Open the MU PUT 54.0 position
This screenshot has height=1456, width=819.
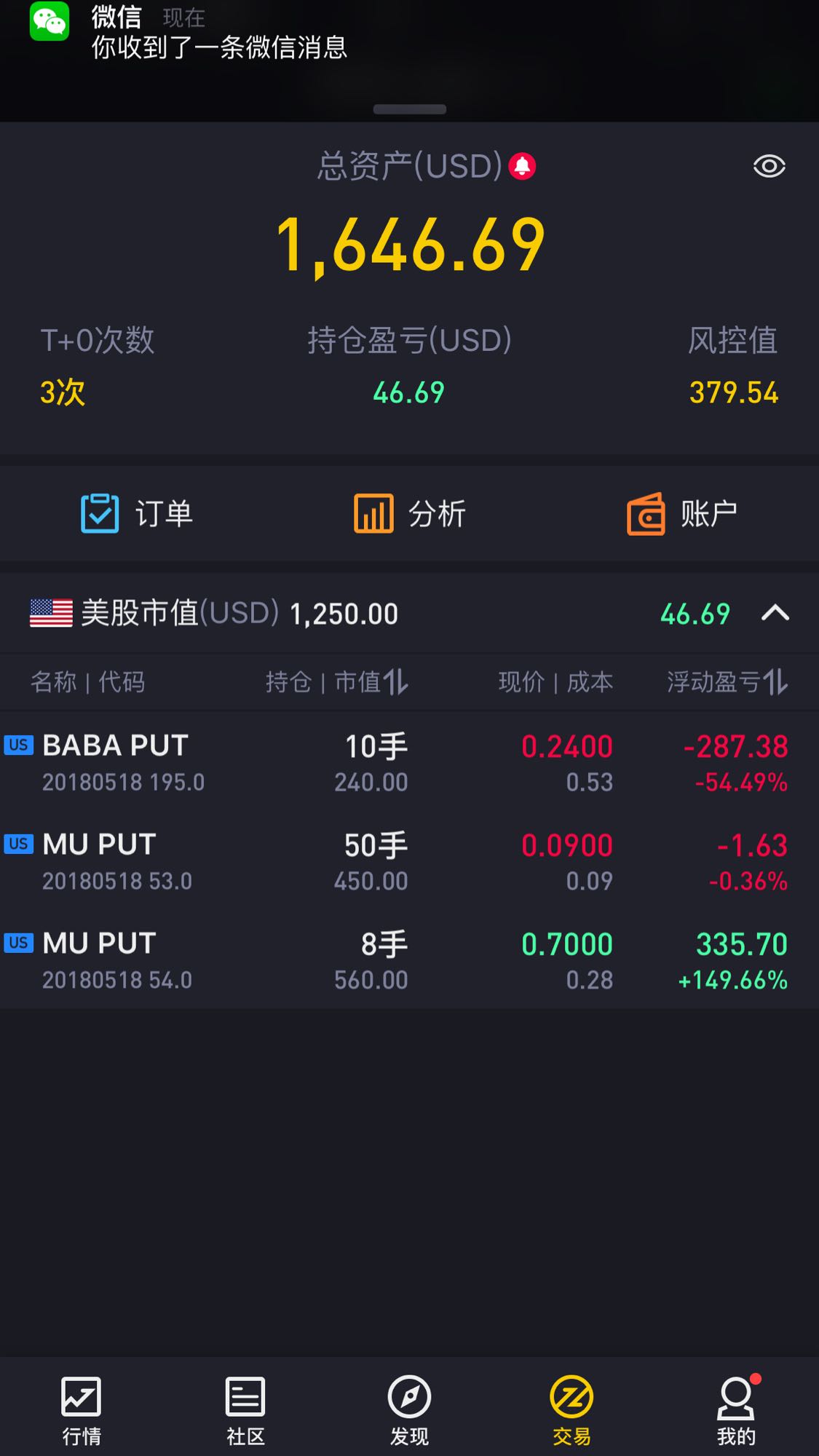tap(409, 960)
